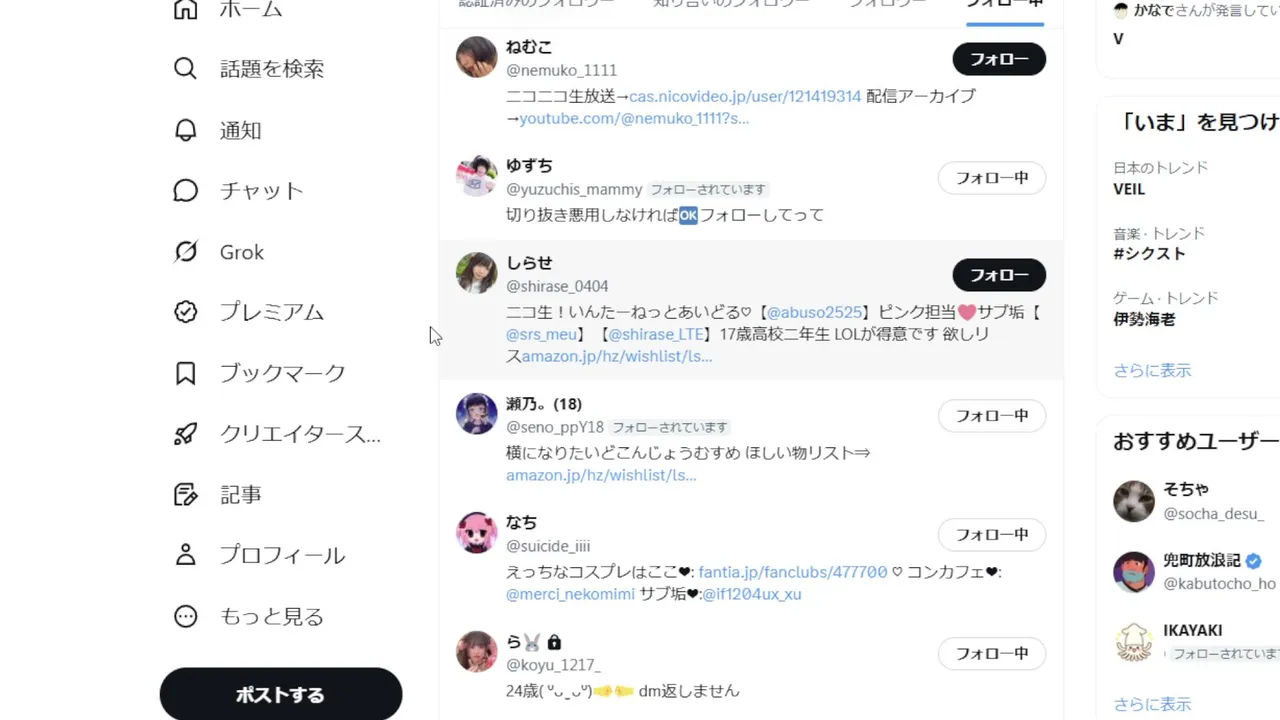
Task: Follow ねむこ @nemuko_1111
Action: [x=998, y=59]
